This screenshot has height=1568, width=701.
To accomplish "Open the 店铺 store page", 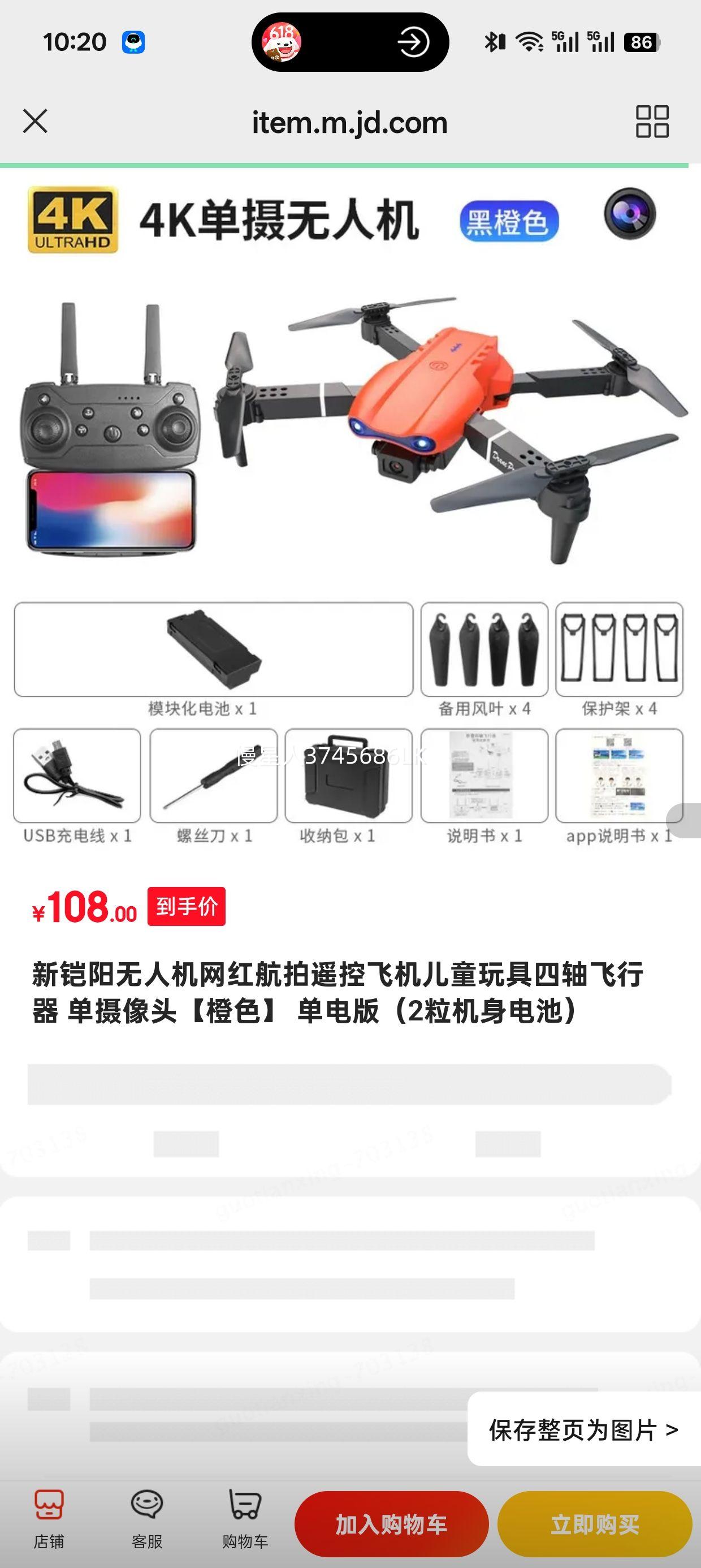I will click(49, 1519).
